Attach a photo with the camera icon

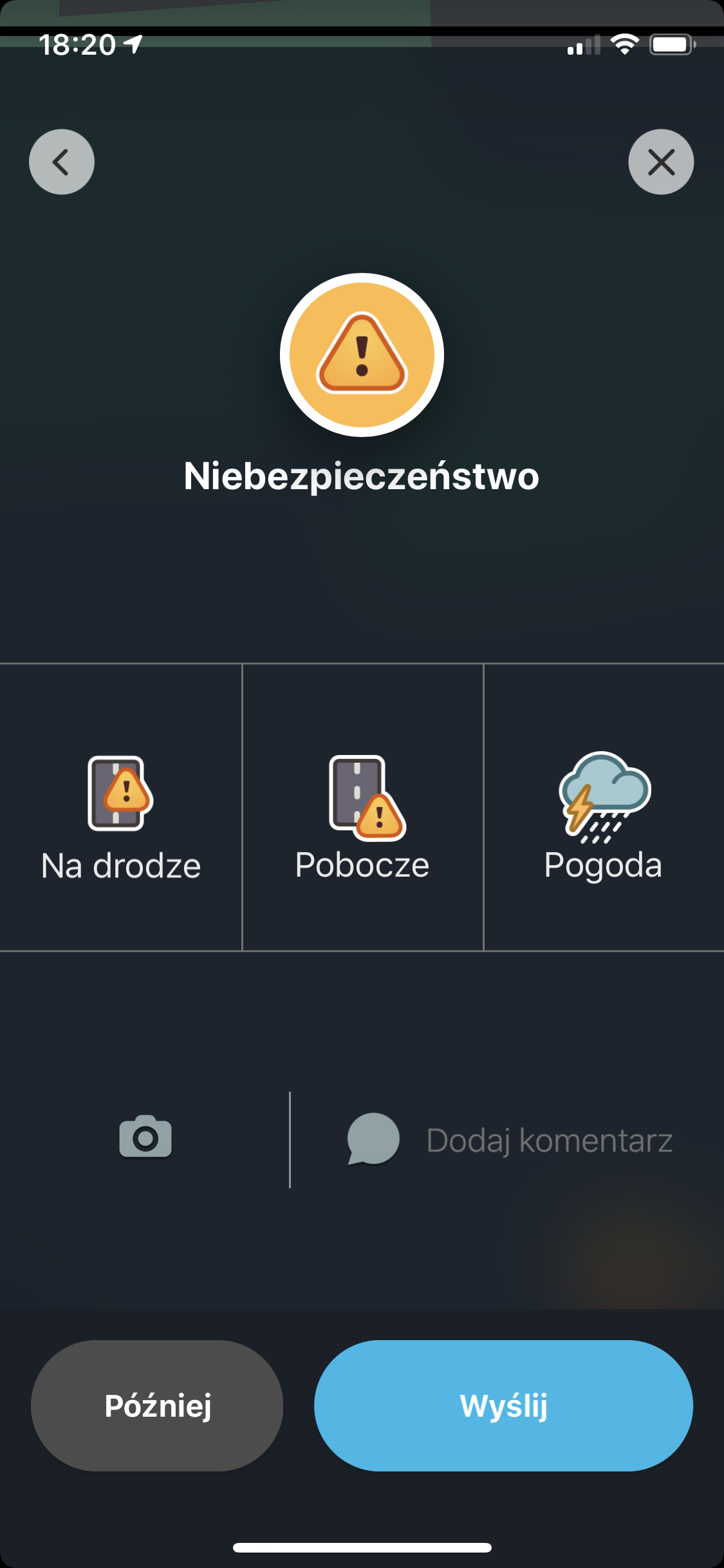pos(145,1137)
